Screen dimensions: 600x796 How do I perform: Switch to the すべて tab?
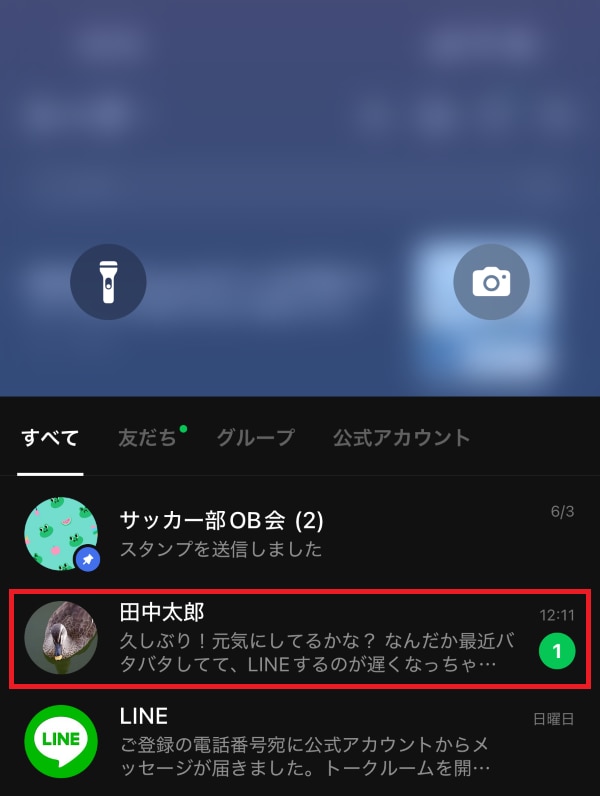click(50, 438)
